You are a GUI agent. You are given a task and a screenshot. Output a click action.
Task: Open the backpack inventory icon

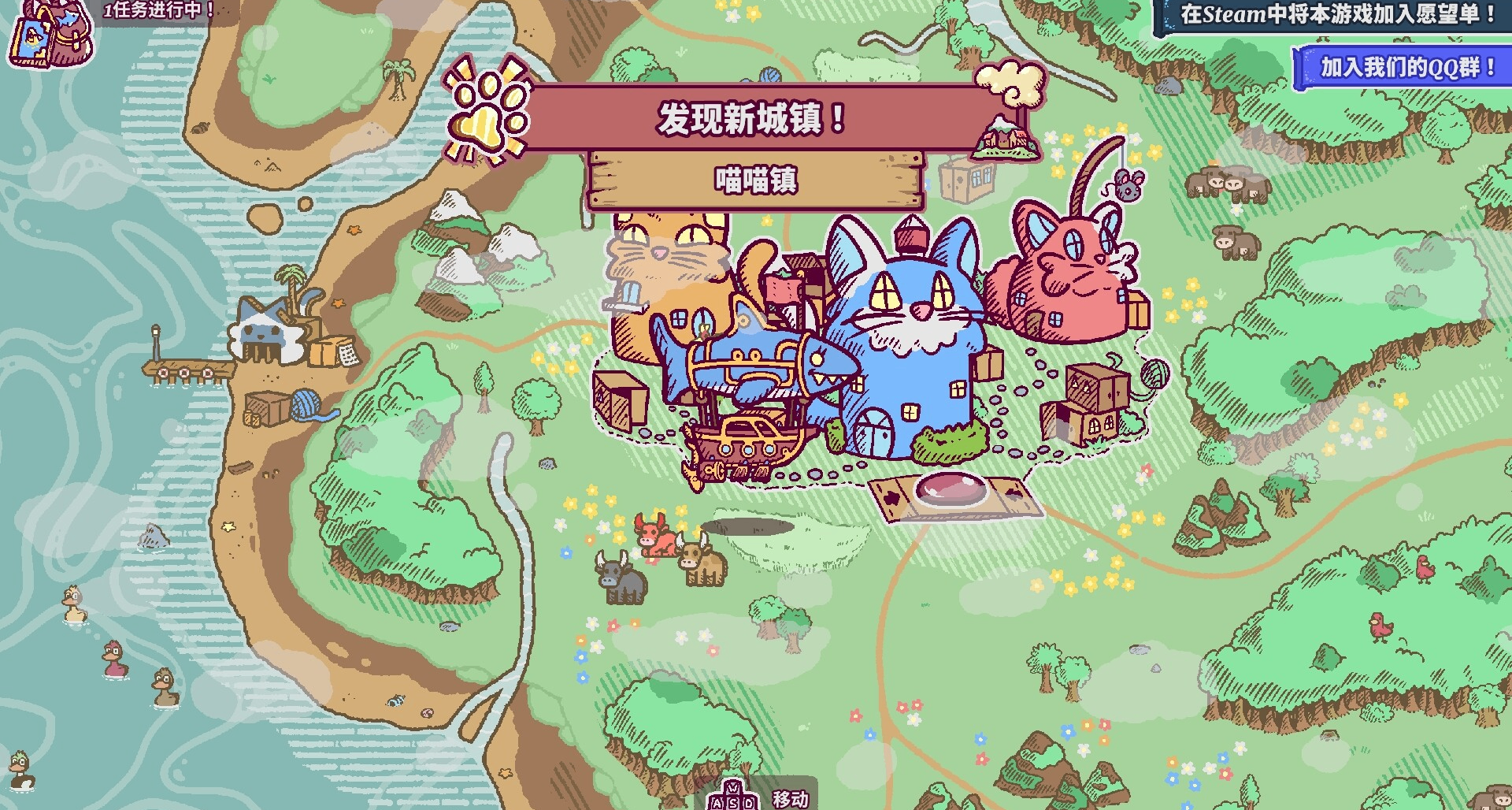[49, 35]
